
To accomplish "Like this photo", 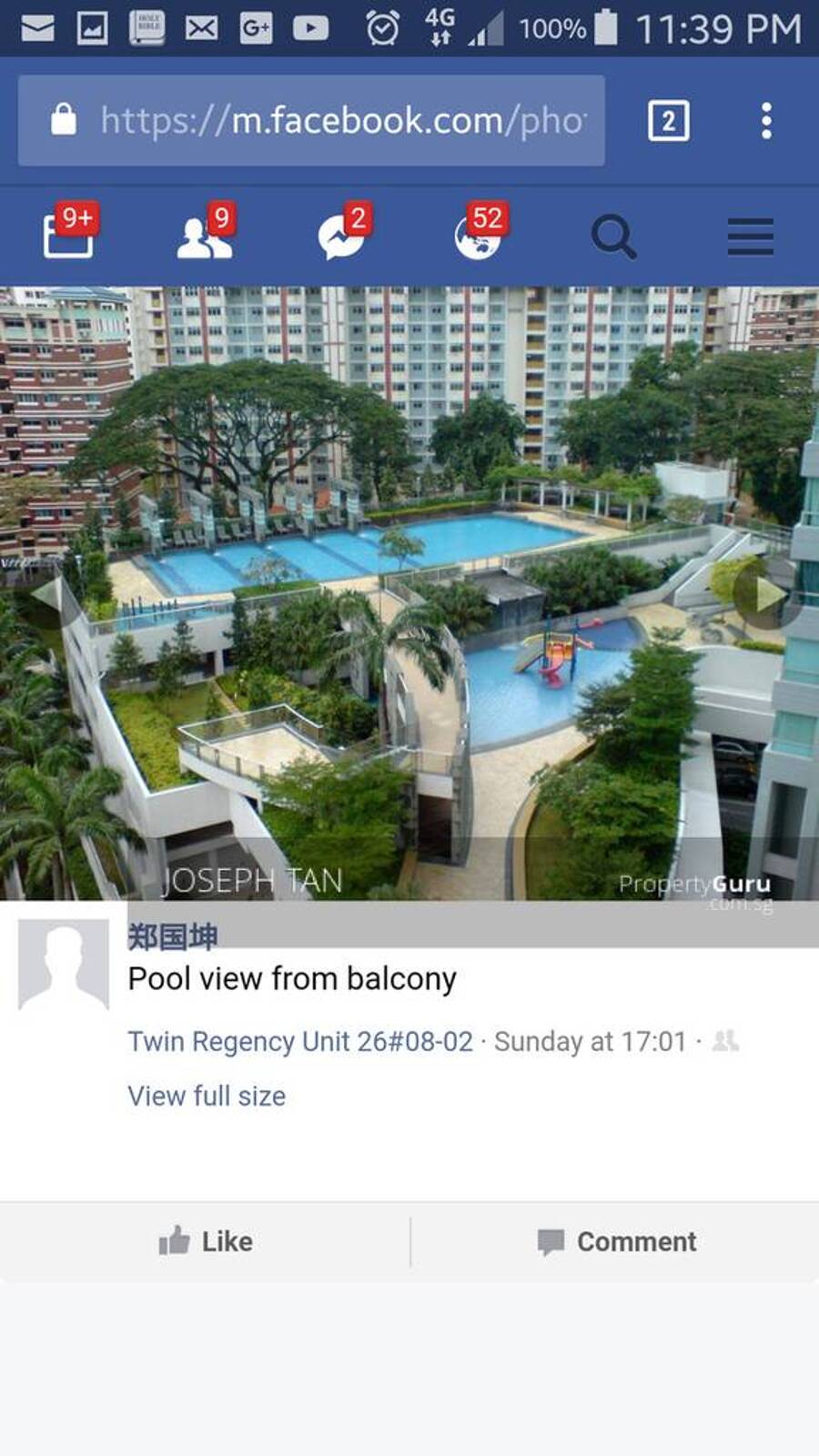I will [206, 1241].
